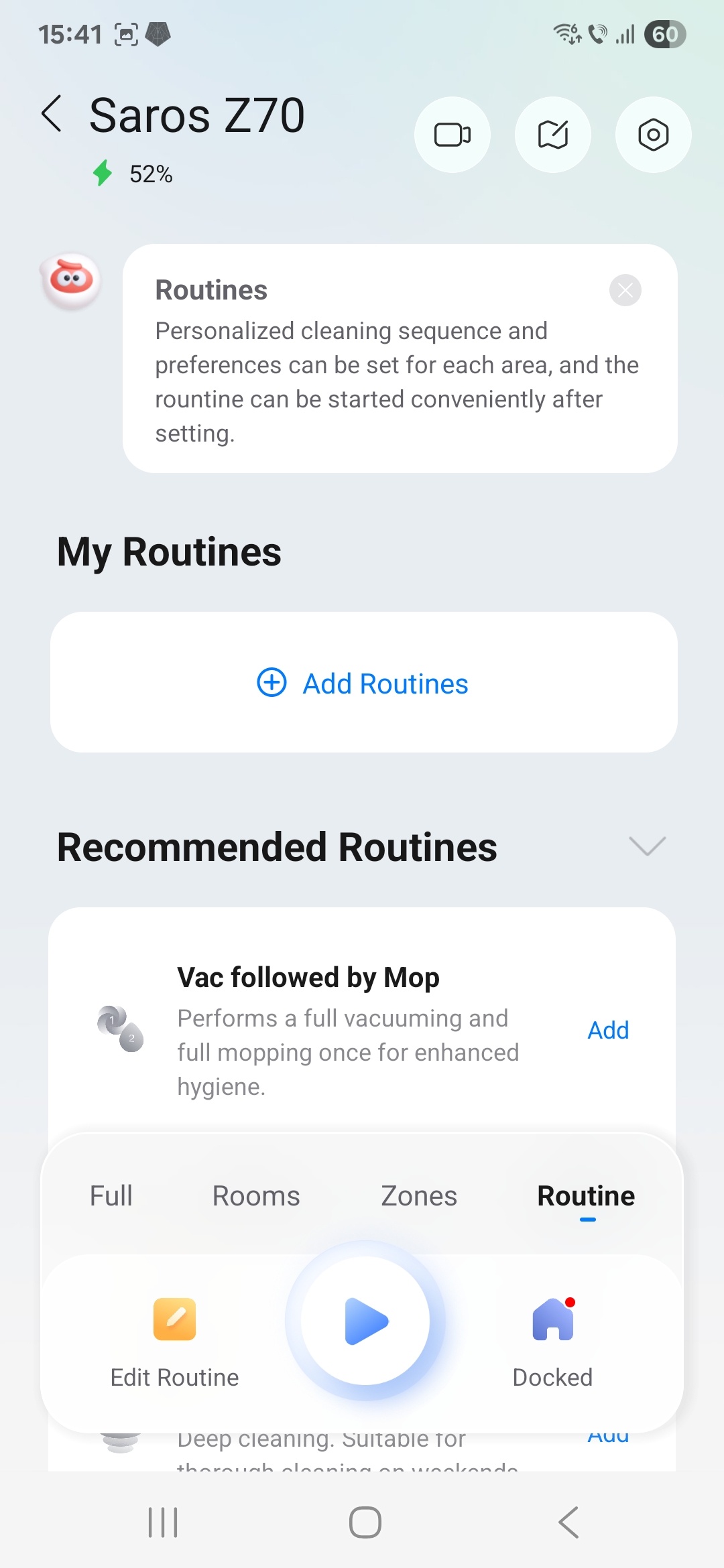Tap Add Routines under My Routines

[x=363, y=683]
